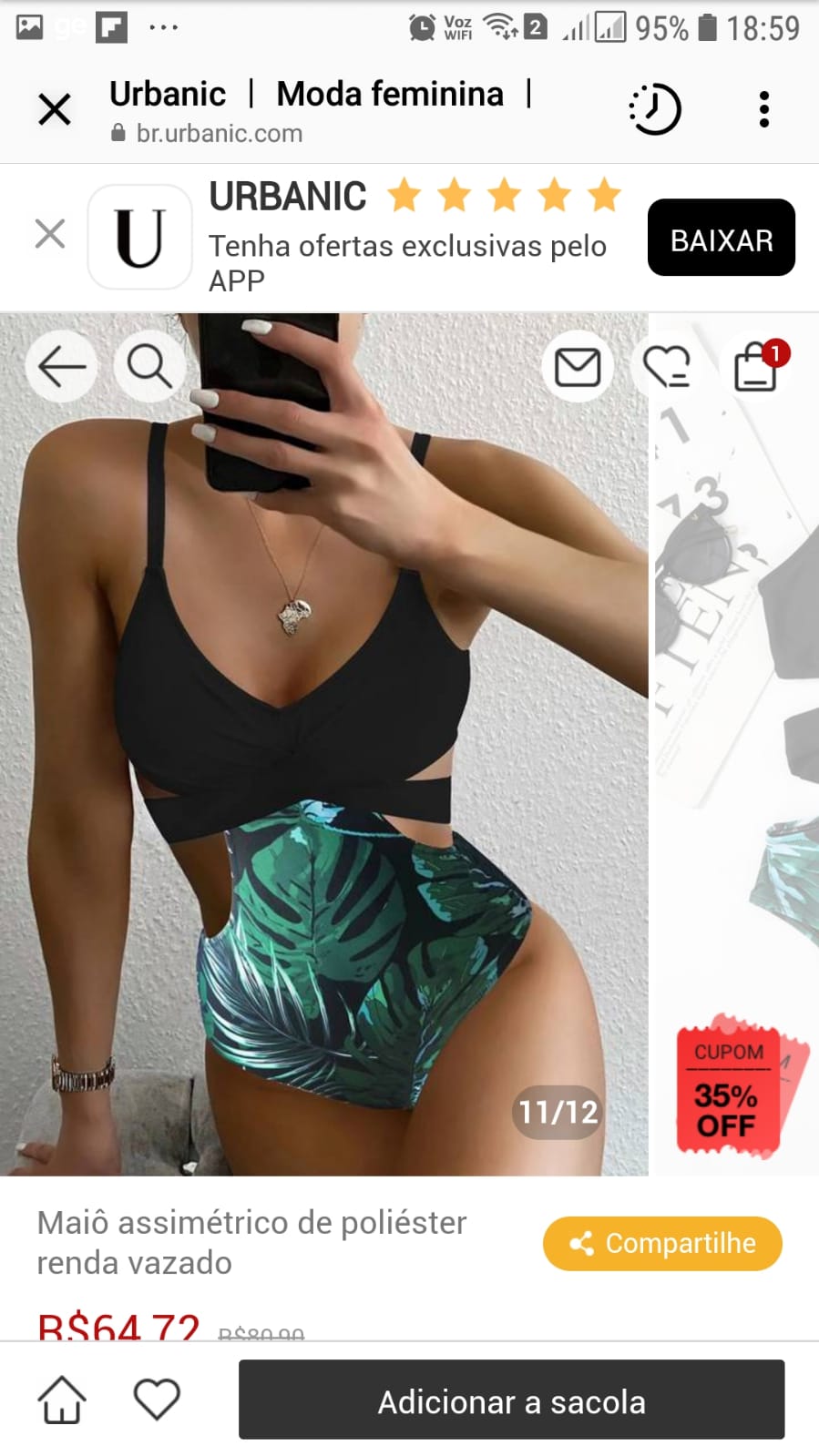Tap Adicionar a sacola button
The width and height of the screenshot is (819, 1456).
[x=511, y=1400]
